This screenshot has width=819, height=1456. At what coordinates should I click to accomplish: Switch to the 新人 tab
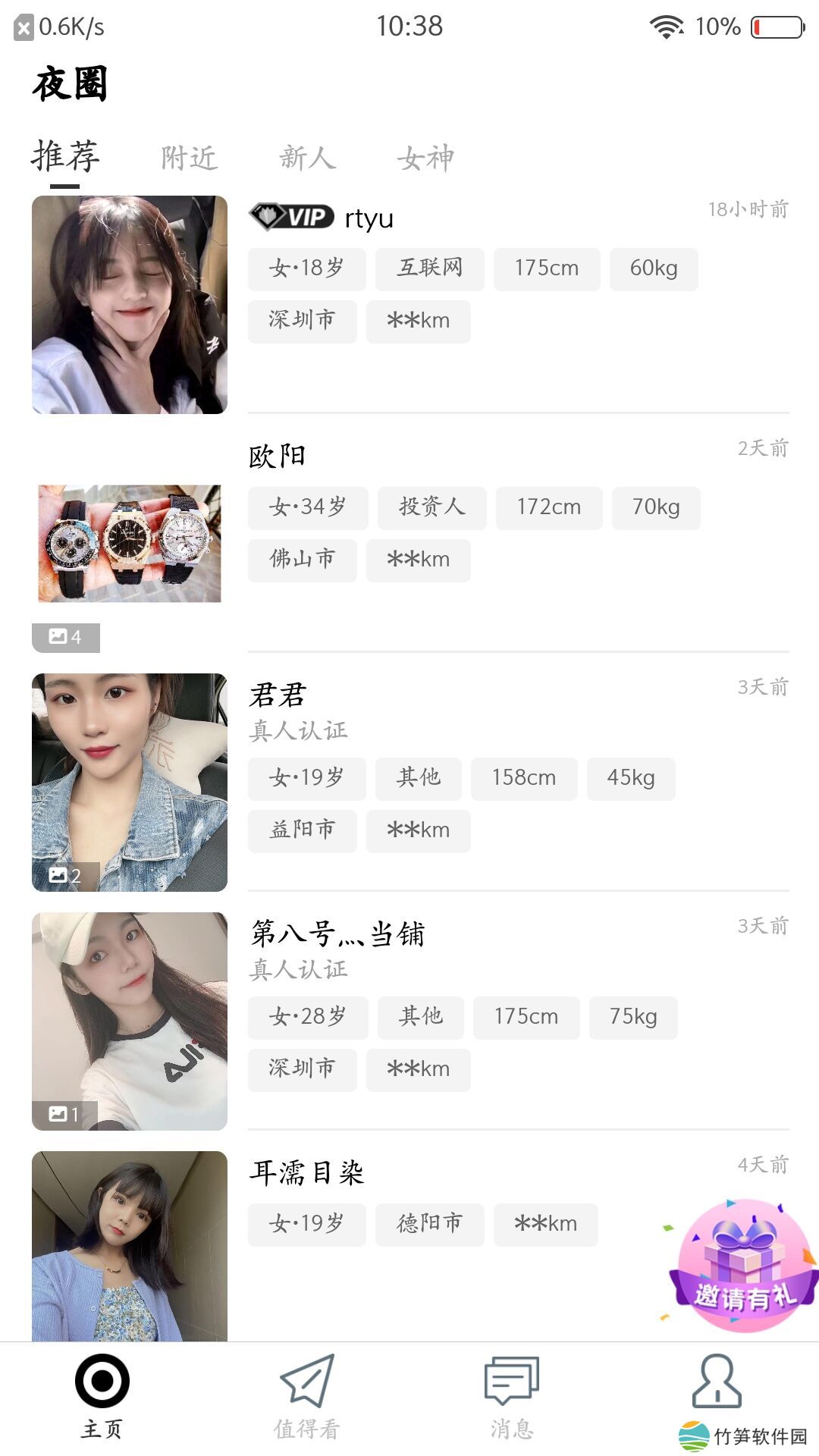pos(307,158)
